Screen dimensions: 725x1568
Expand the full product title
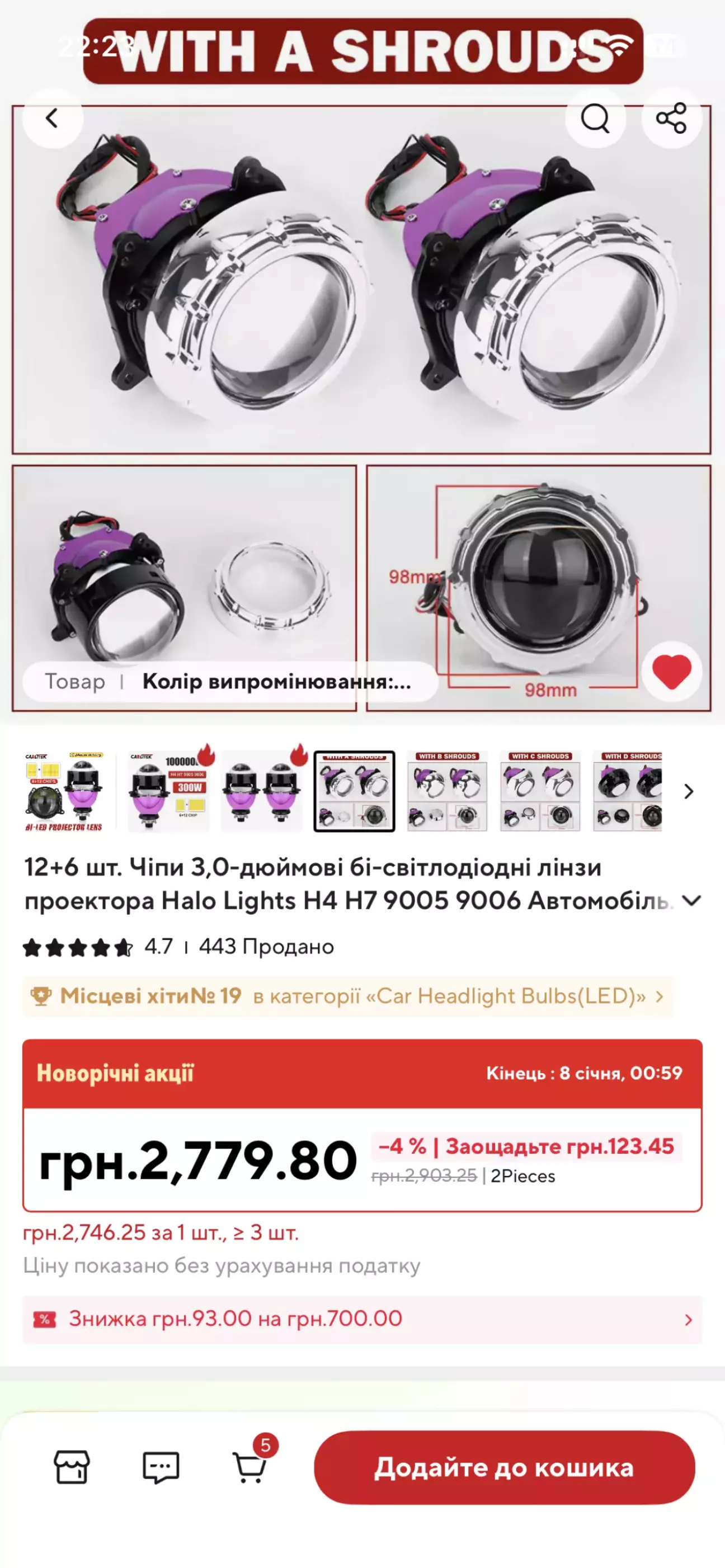[x=691, y=900]
